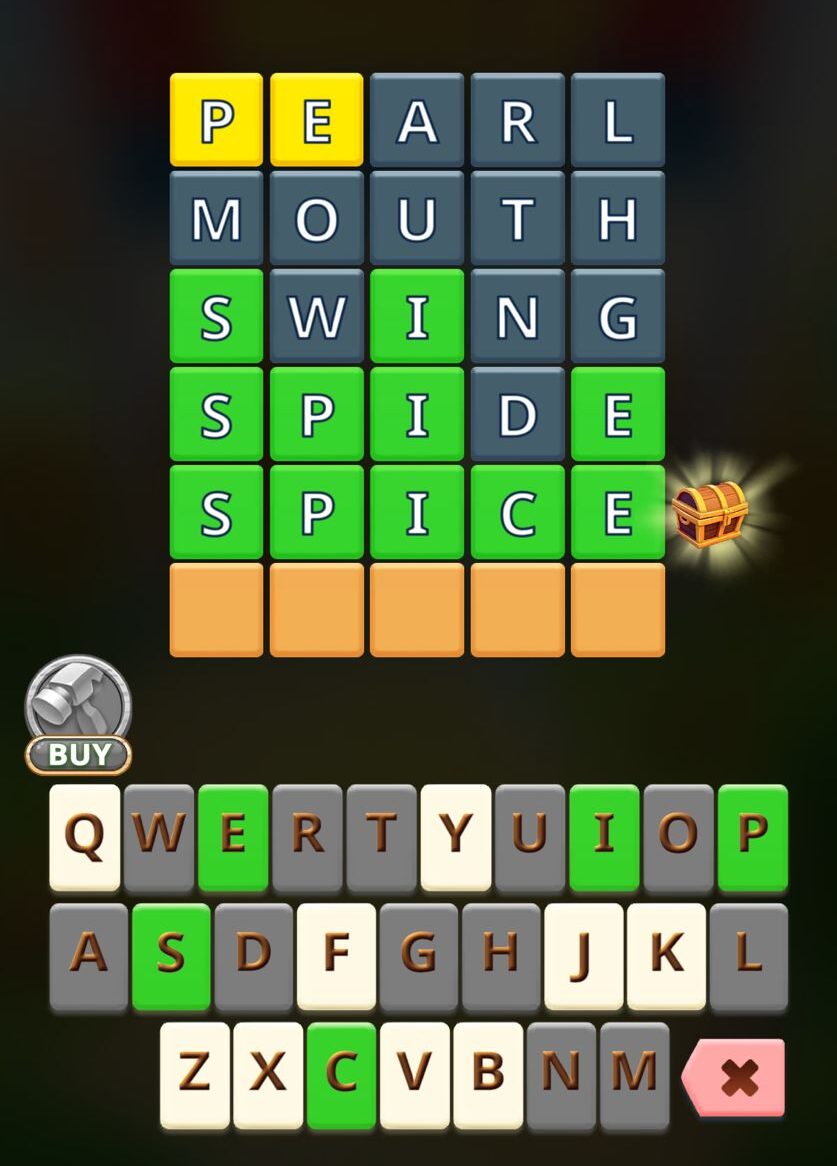Tap the green C key
This screenshot has width=837, height=1166.
click(341, 1074)
